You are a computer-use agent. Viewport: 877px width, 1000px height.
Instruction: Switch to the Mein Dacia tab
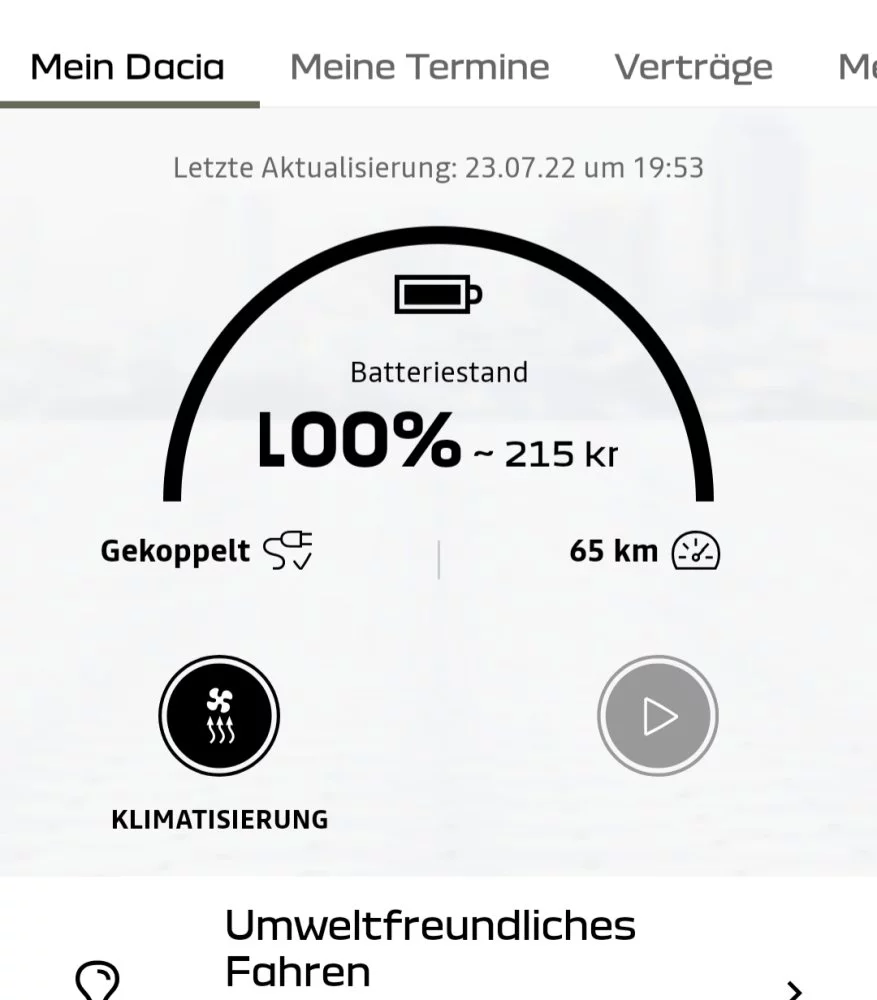coord(128,67)
